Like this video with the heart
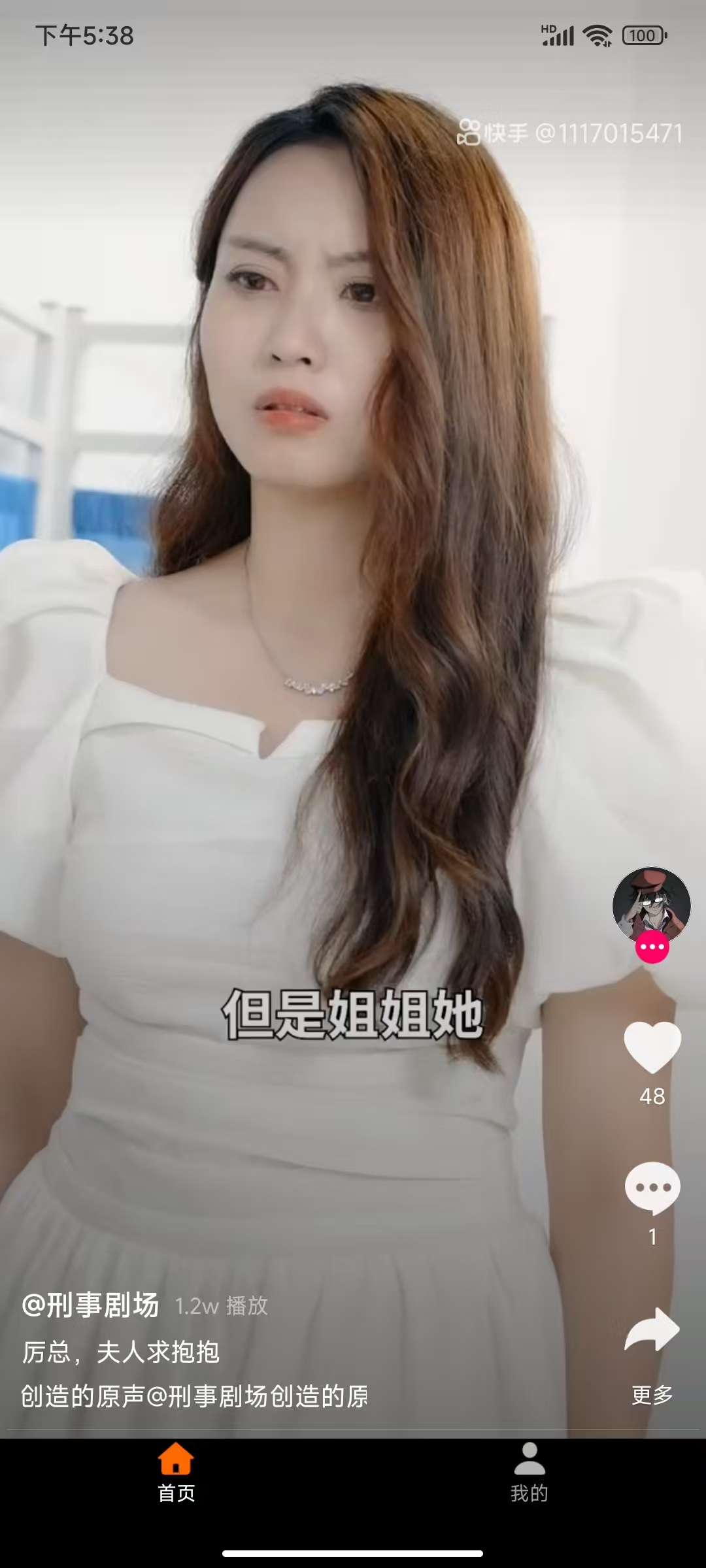The width and height of the screenshot is (706, 1568). coord(652,1047)
